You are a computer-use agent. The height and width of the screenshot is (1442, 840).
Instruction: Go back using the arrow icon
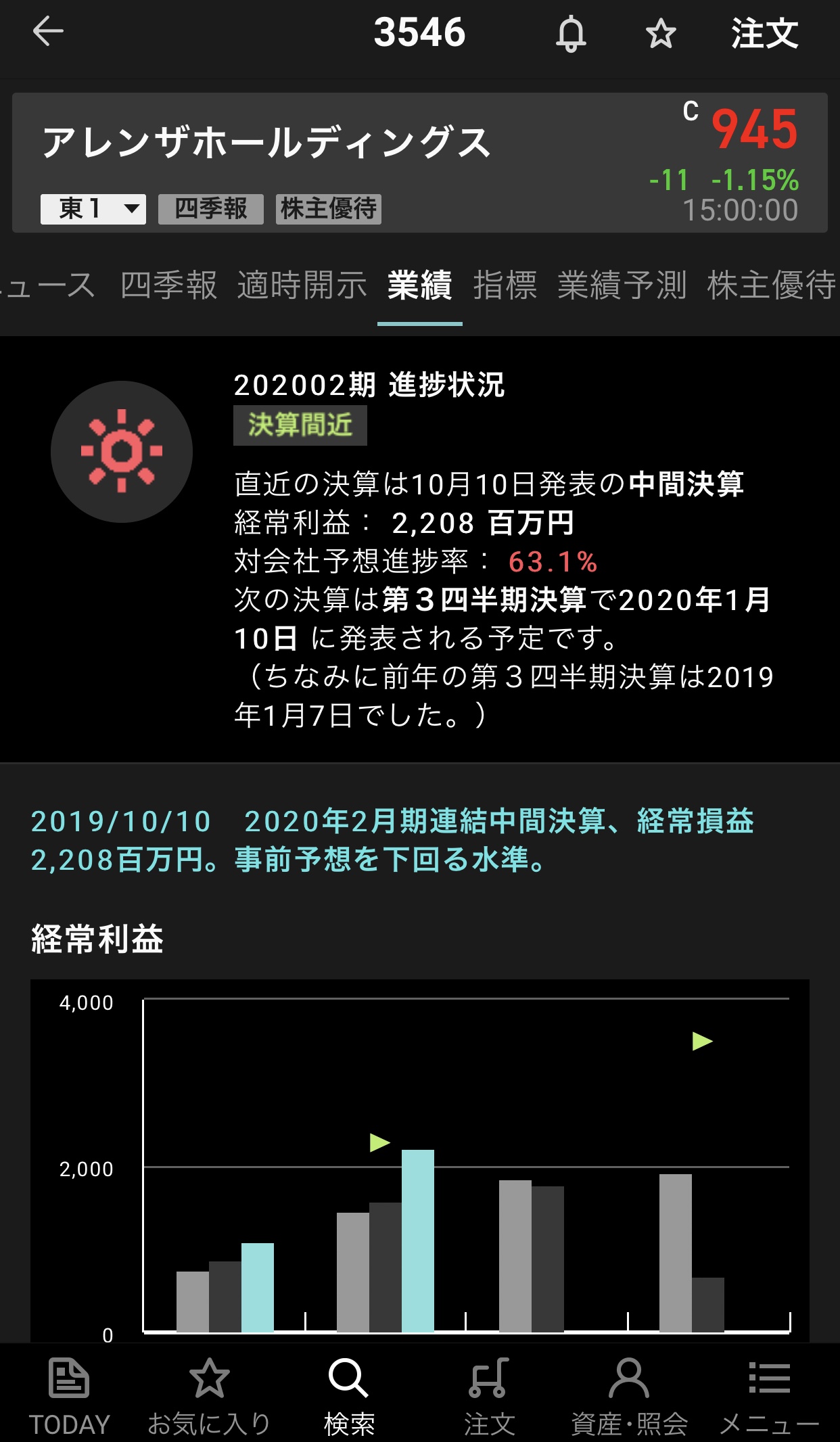point(48,32)
